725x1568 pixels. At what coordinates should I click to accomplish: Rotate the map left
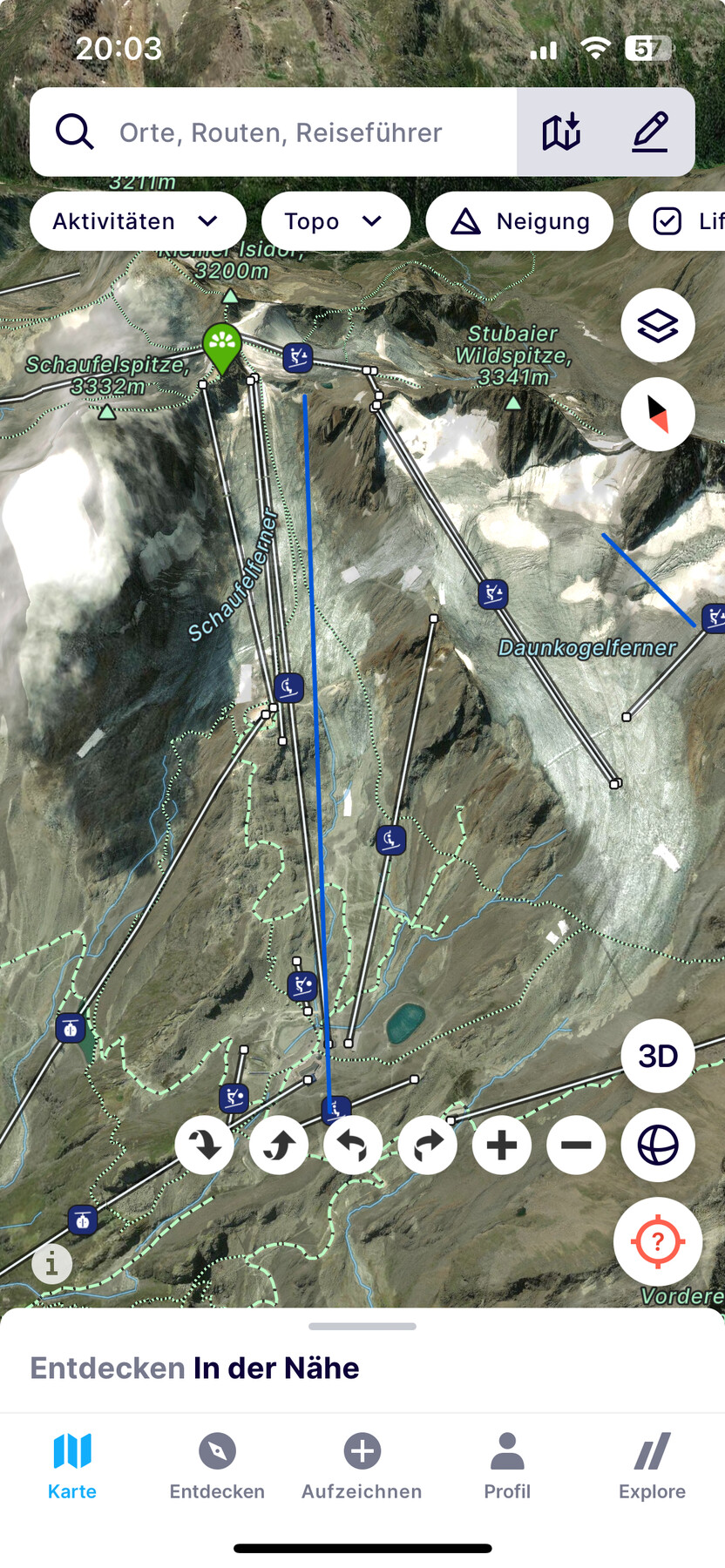click(x=353, y=1145)
